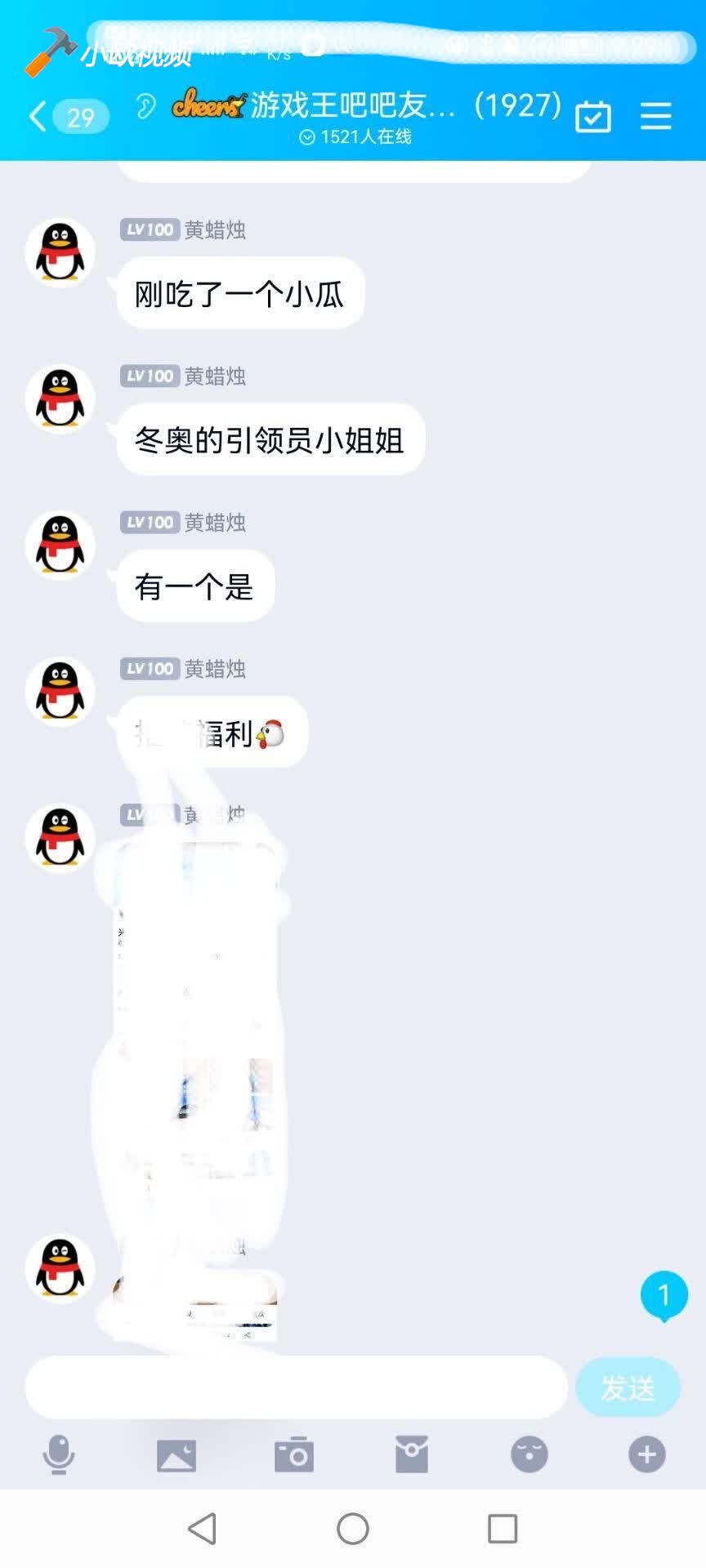The image size is (706, 1568).
Task: Open the group check-in calendar
Action: (593, 117)
